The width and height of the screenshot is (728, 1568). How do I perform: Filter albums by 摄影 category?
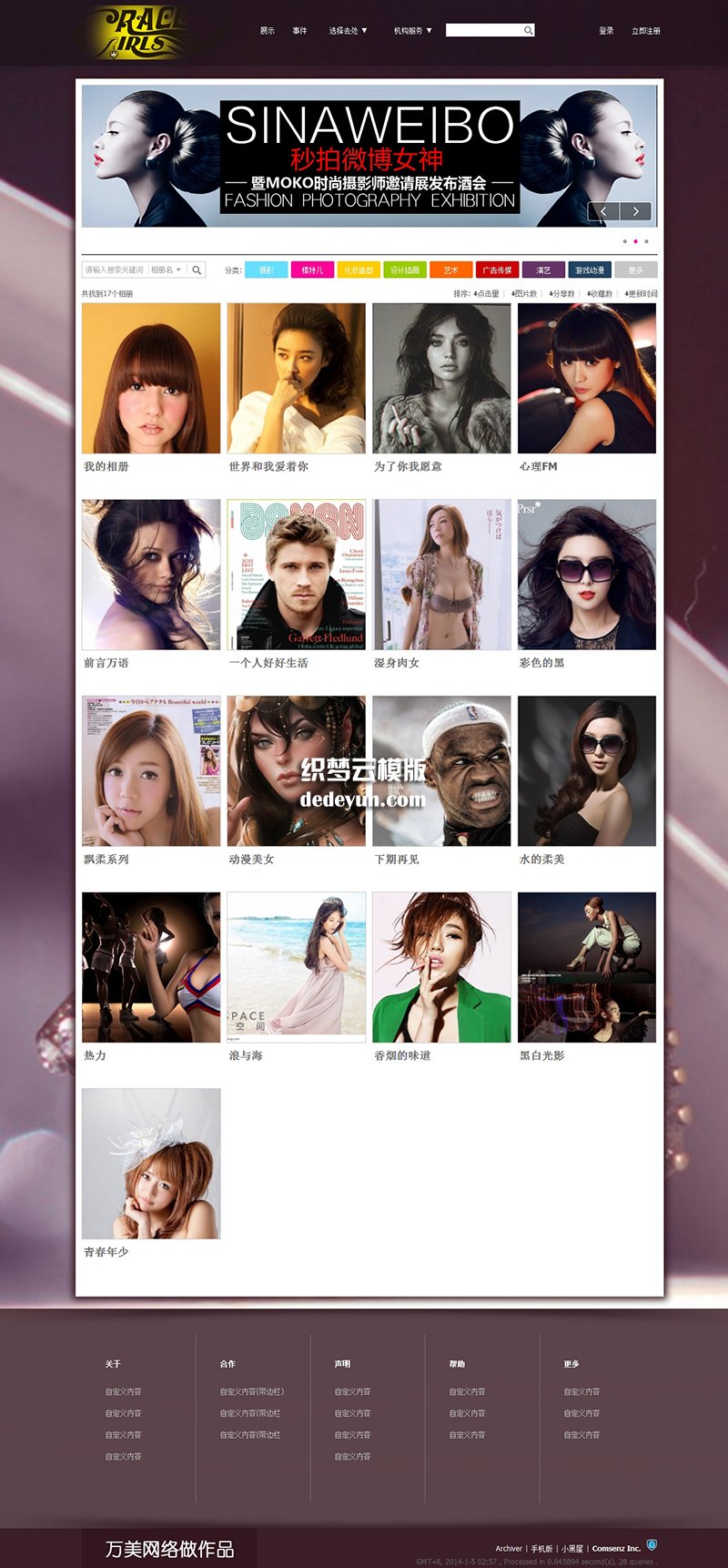267,270
